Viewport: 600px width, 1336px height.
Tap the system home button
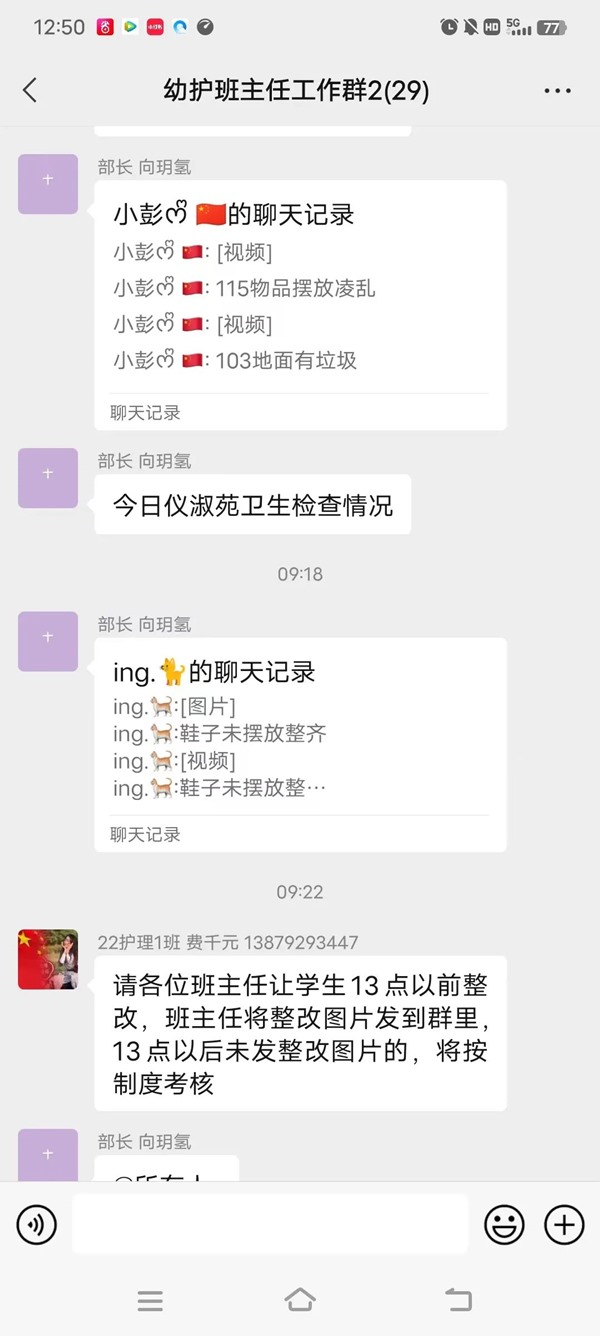[300, 1299]
